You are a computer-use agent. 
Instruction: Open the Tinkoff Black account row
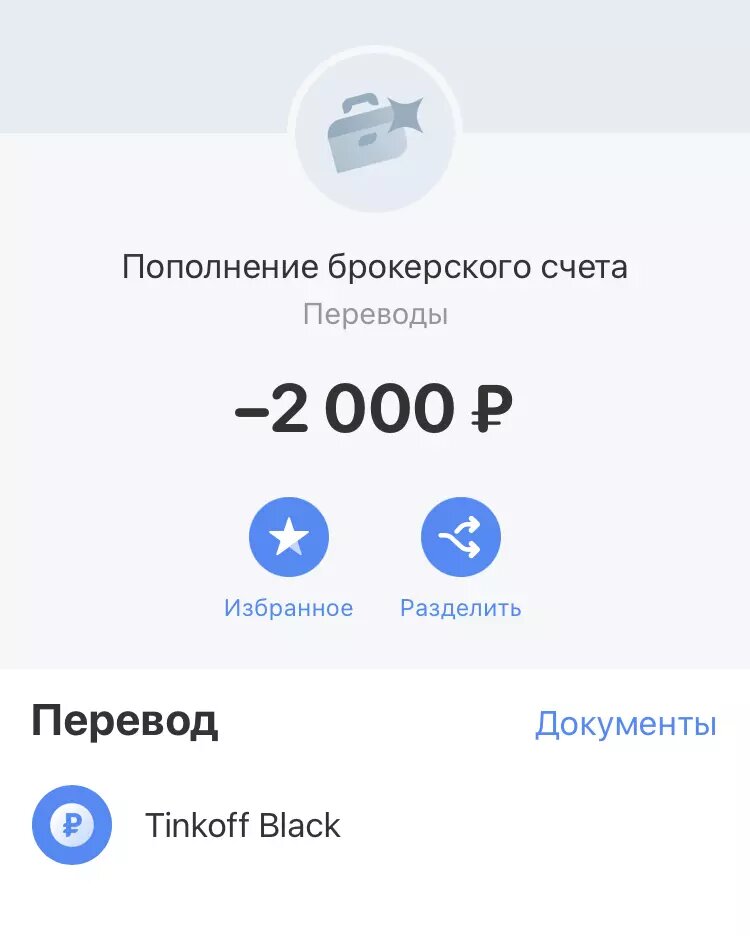[x=375, y=824]
